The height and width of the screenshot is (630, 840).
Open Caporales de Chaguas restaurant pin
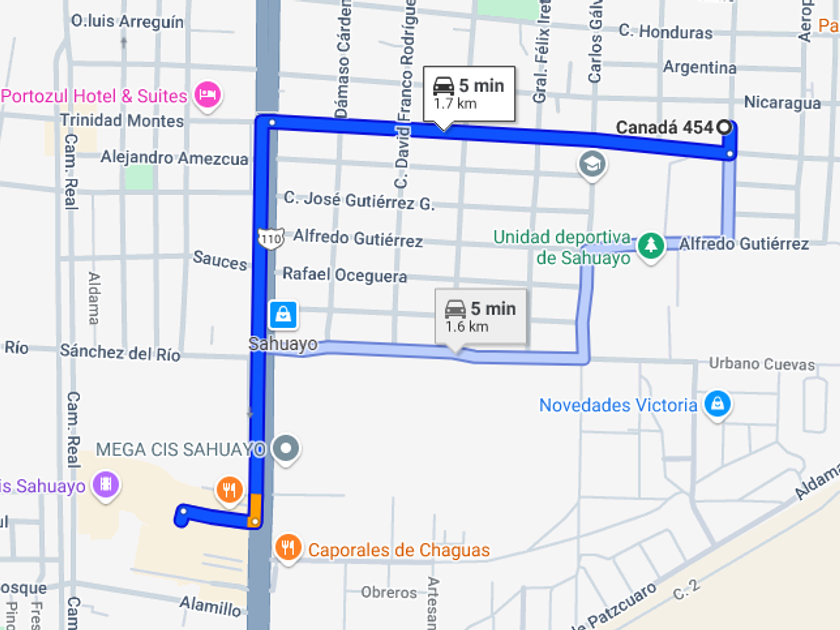click(288, 548)
